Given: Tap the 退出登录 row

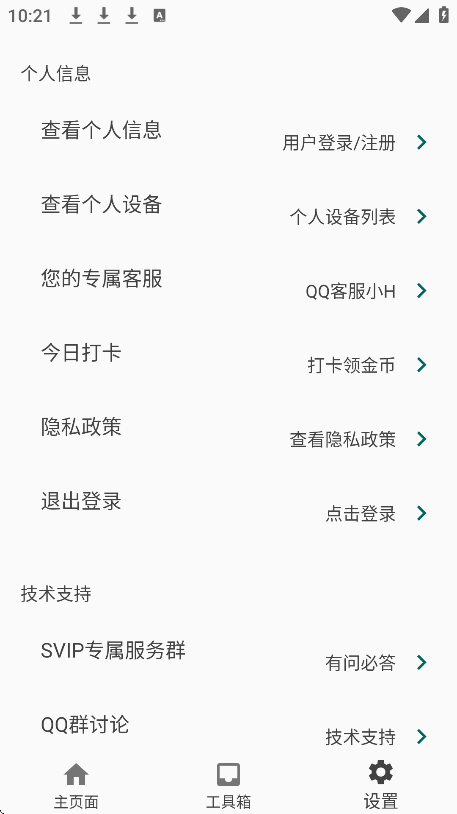Looking at the screenshot, I should [x=228, y=507].
